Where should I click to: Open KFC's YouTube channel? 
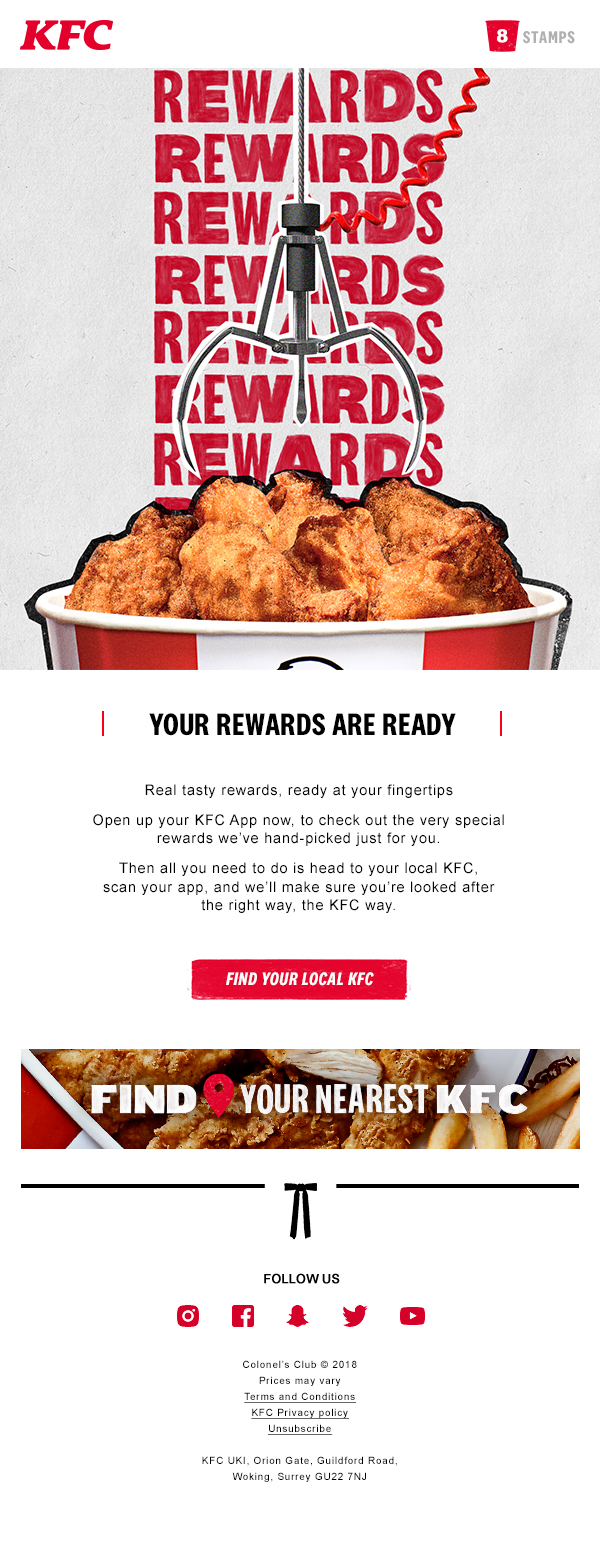412,1316
